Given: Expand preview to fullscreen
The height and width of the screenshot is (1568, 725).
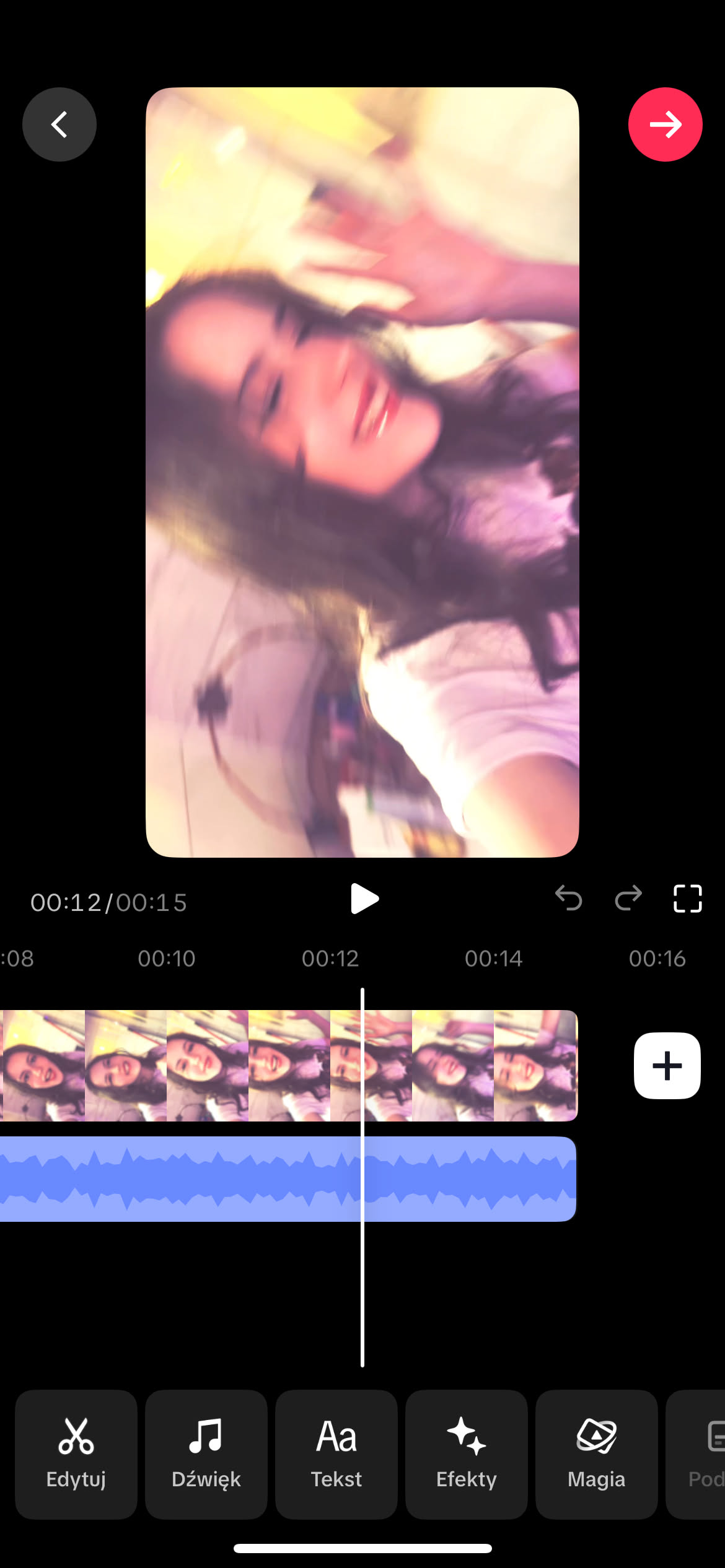Looking at the screenshot, I should [x=687, y=898].
